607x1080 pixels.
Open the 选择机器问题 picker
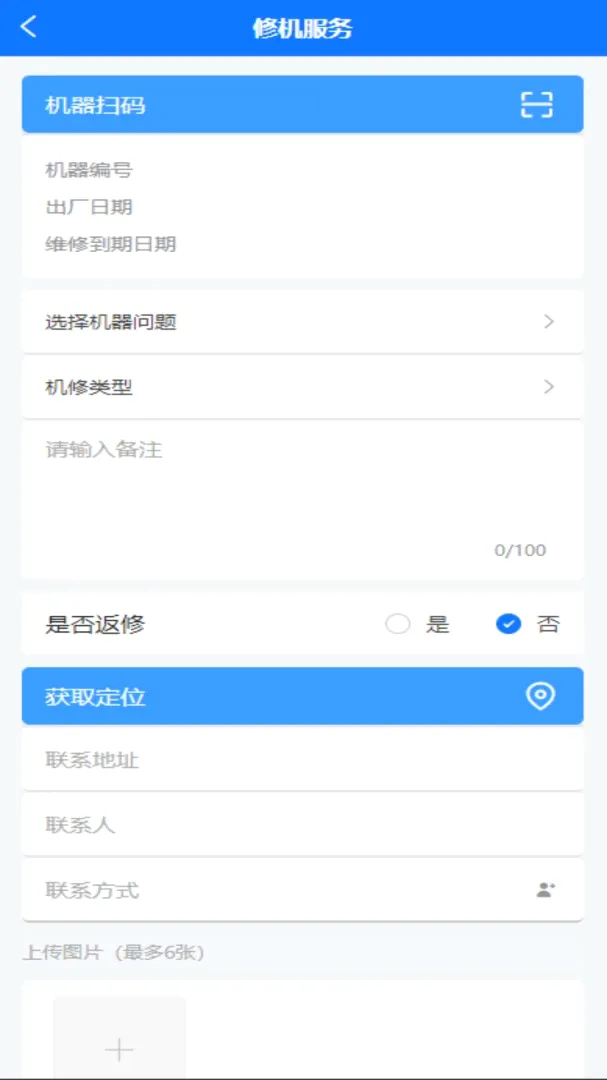pos(302,322)
